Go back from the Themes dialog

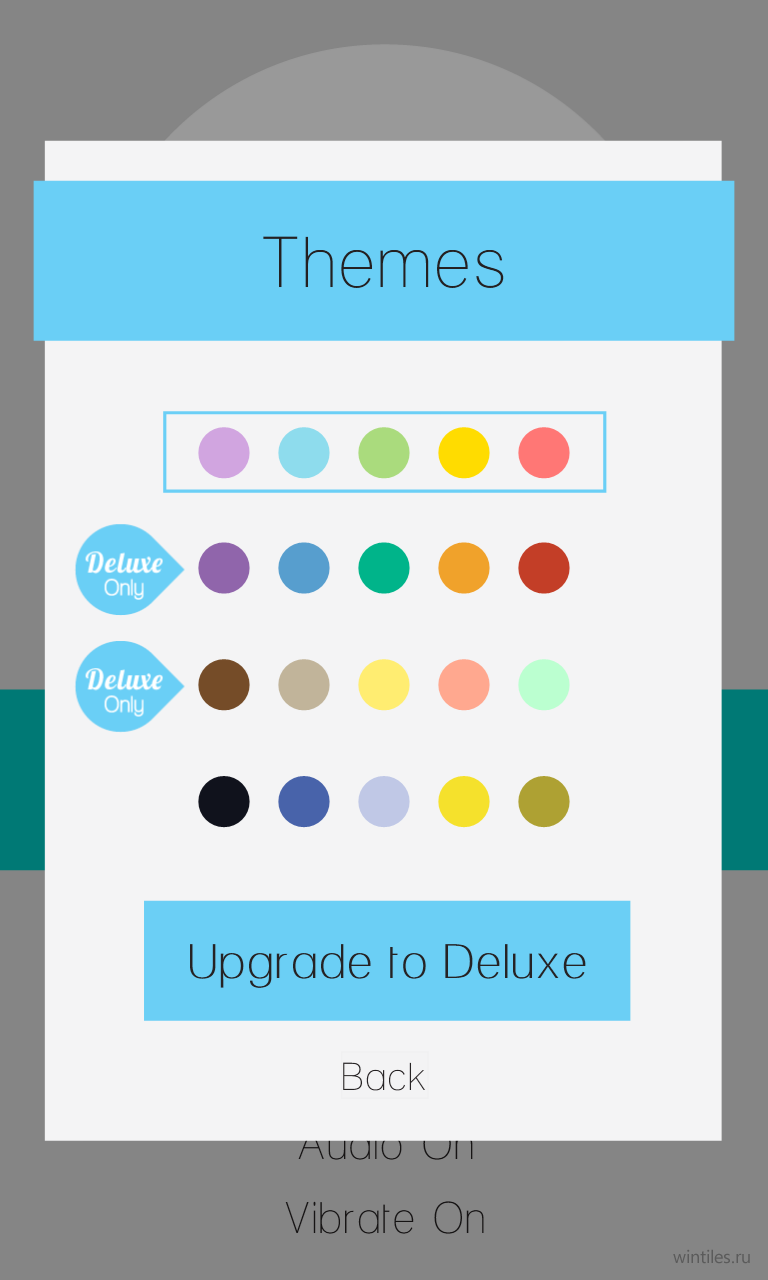point(384,1076)
